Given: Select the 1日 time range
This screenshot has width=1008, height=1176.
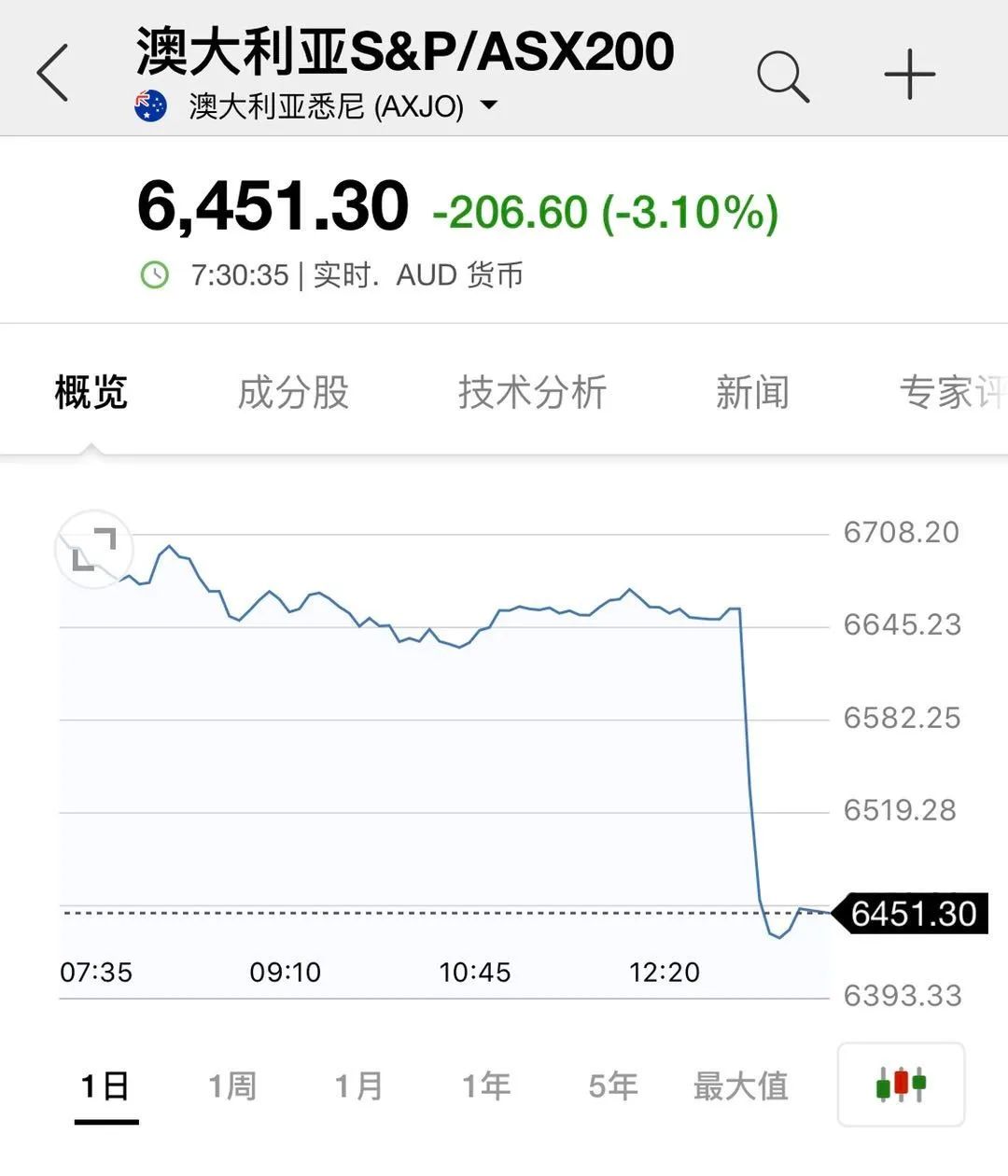Looking at the screenshot, I should (105, 1086).
